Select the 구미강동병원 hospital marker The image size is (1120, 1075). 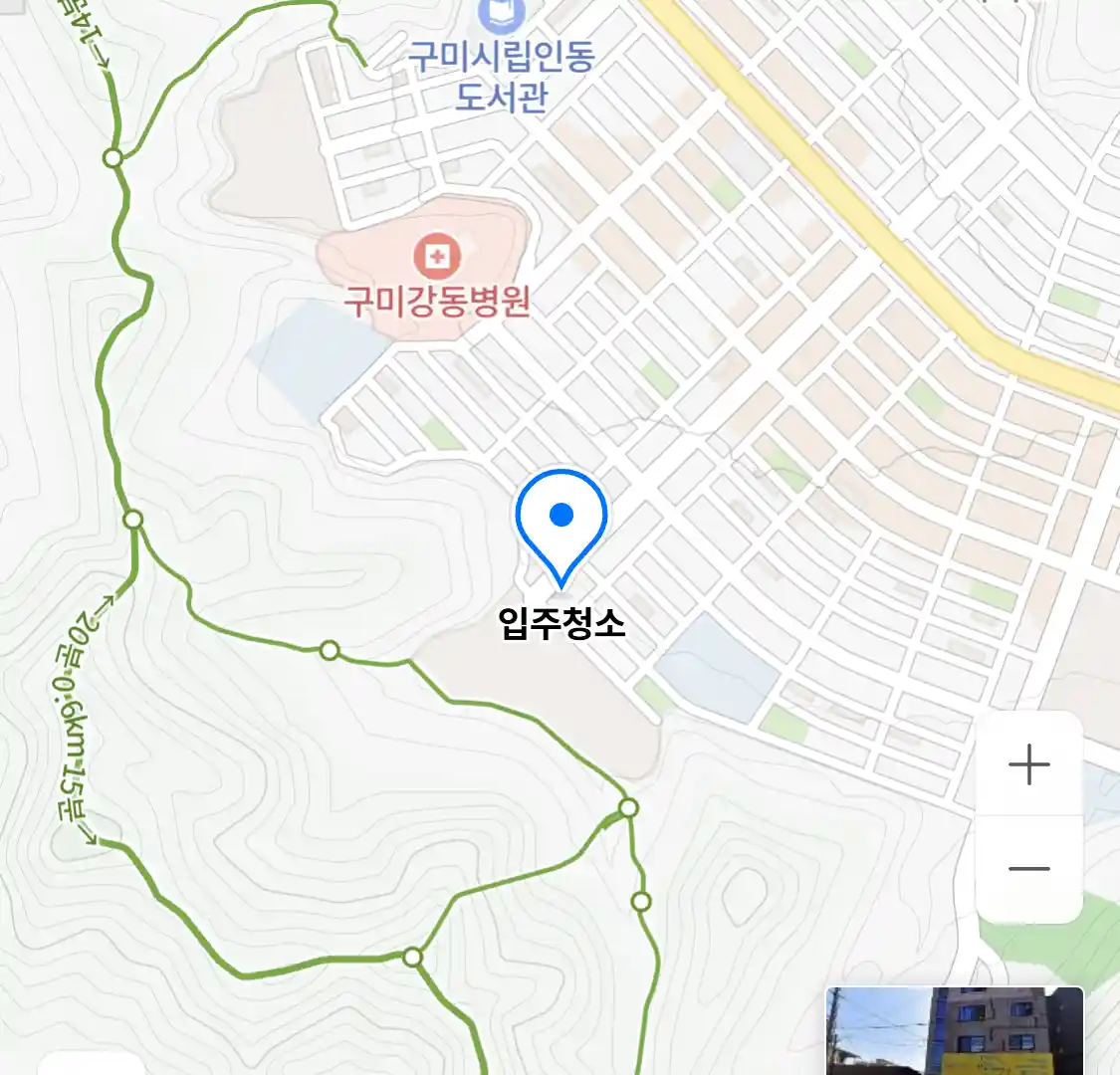436,258
